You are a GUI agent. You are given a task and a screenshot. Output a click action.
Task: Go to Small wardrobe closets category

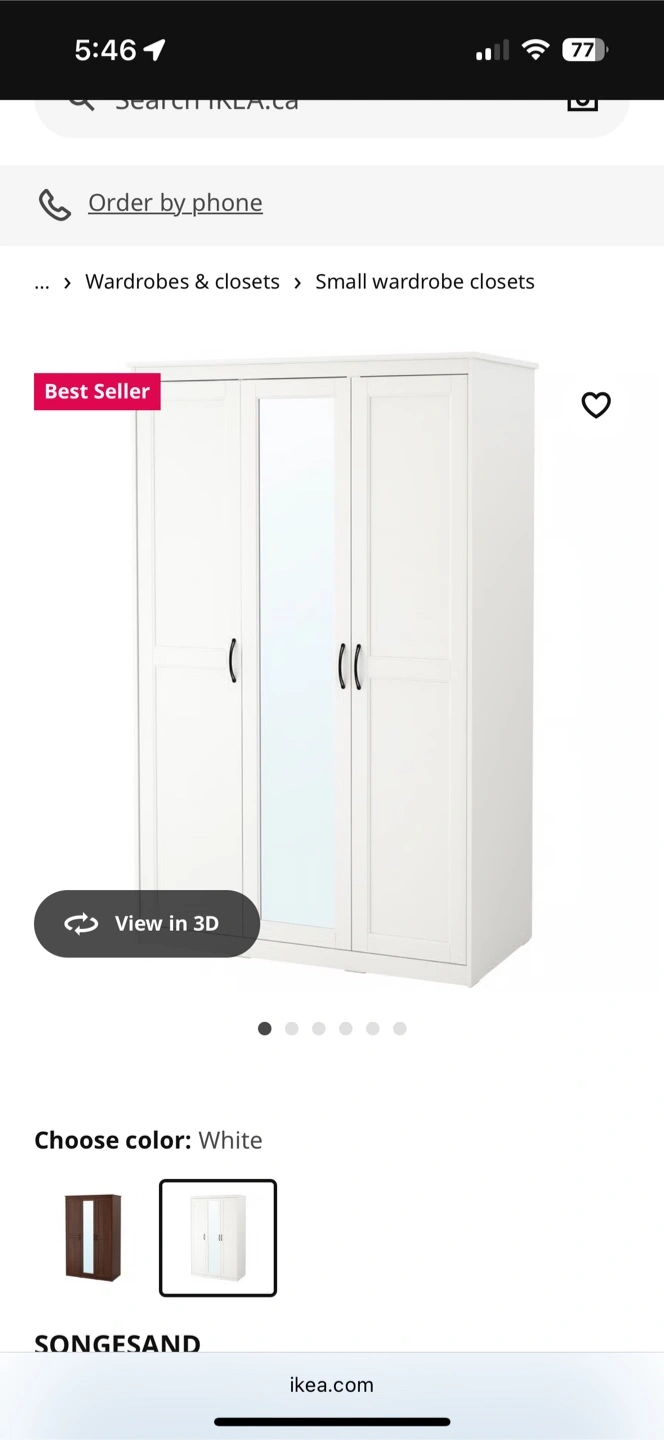tap(425, 282)
